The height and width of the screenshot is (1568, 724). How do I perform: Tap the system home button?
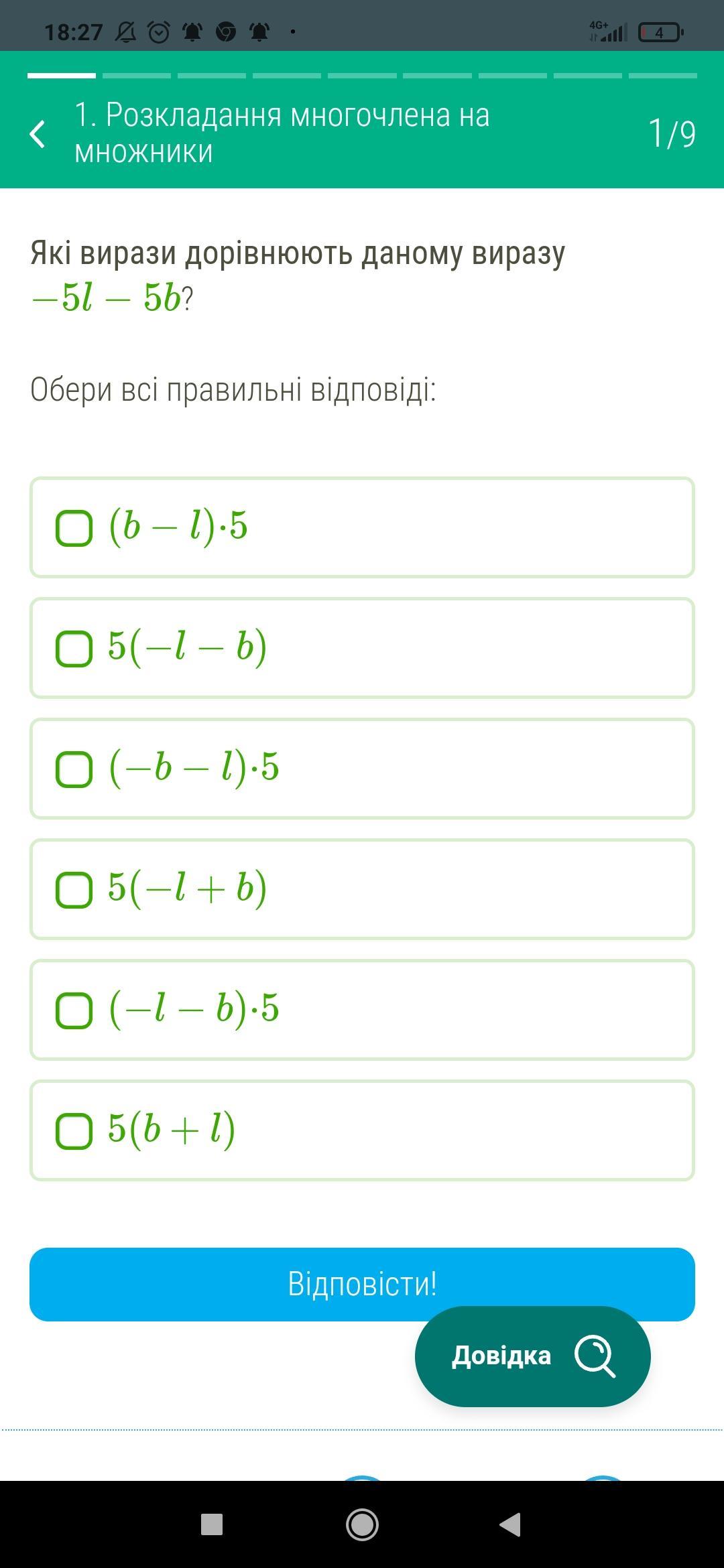(362, 1524)
